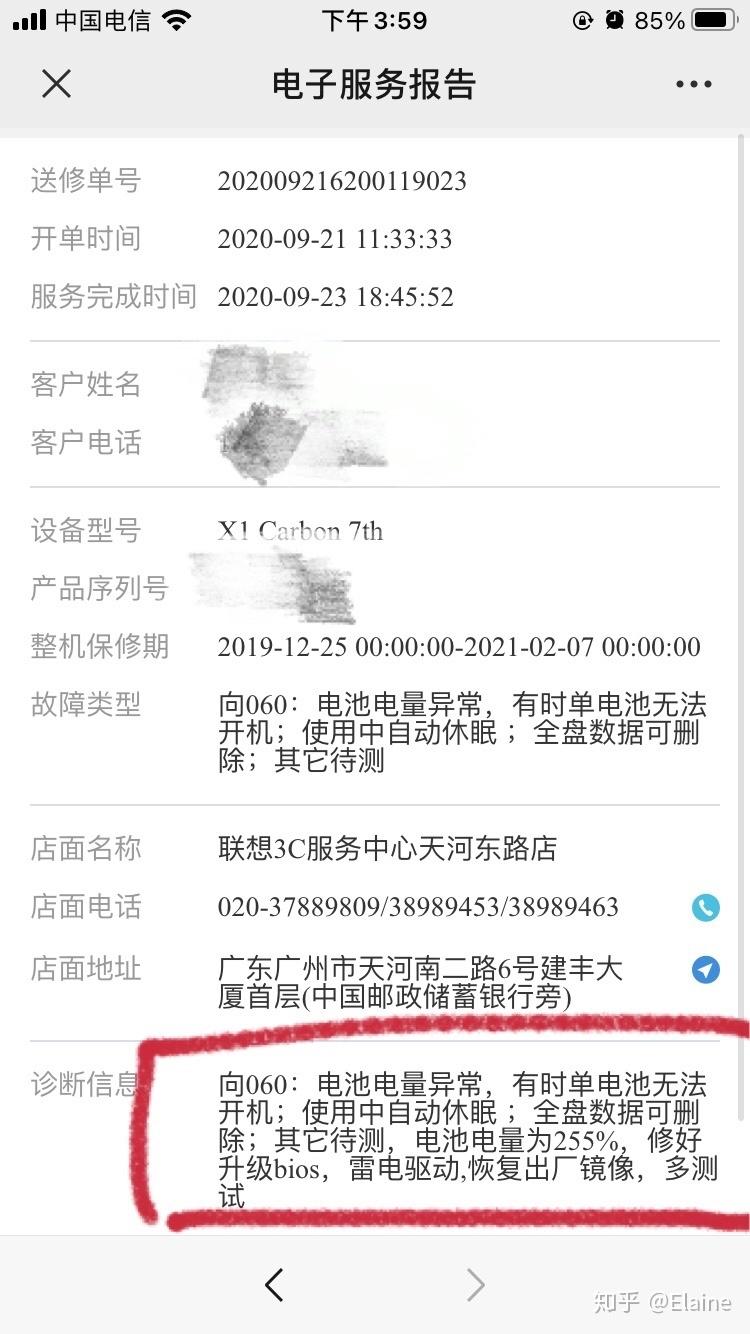Image resolution: width=750 pixels, height=1334 pixels.
Task: Call the store via the phone icon
Action: [x=706, y=907]
